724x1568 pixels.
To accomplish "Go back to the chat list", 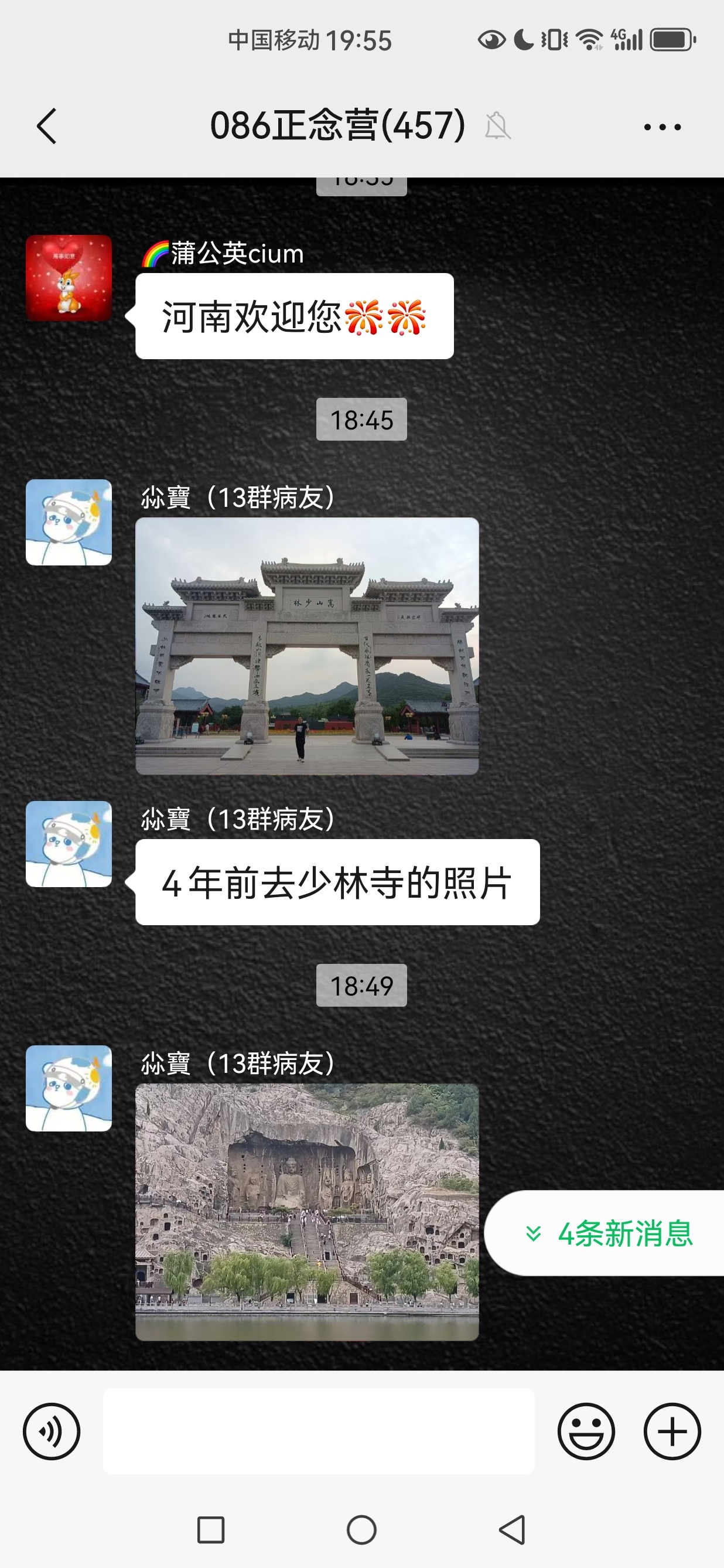I will (x=47, y=127).
